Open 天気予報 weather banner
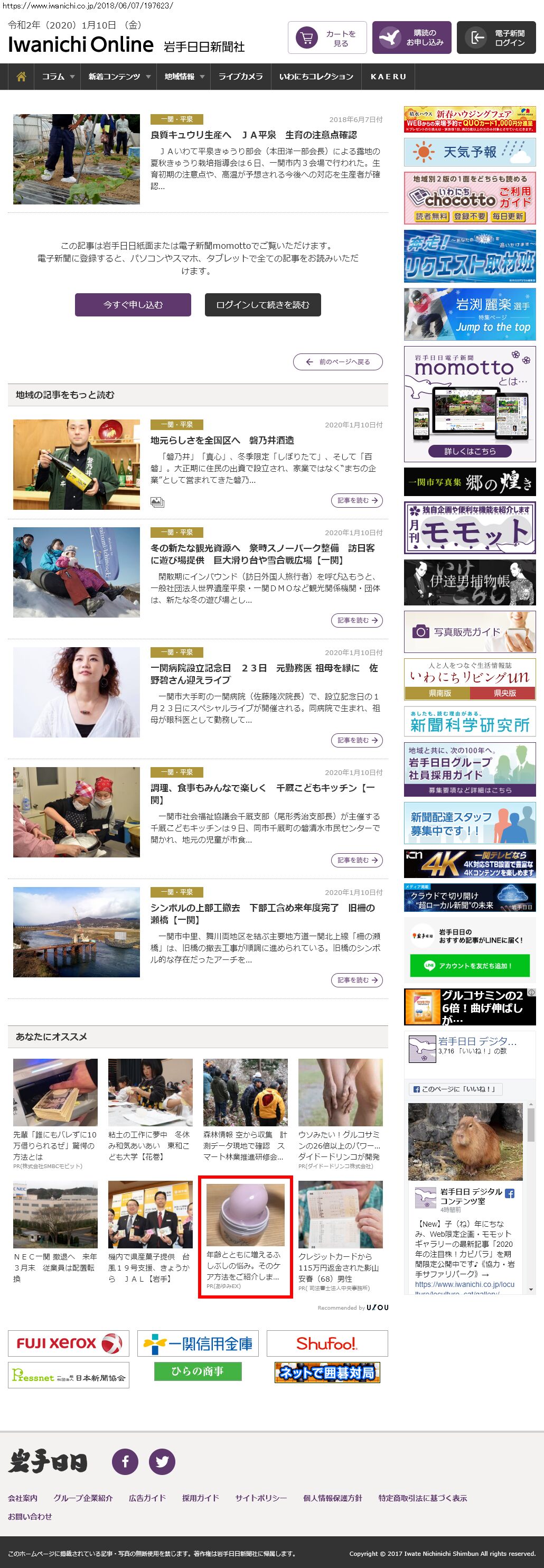 click(469, 152)
